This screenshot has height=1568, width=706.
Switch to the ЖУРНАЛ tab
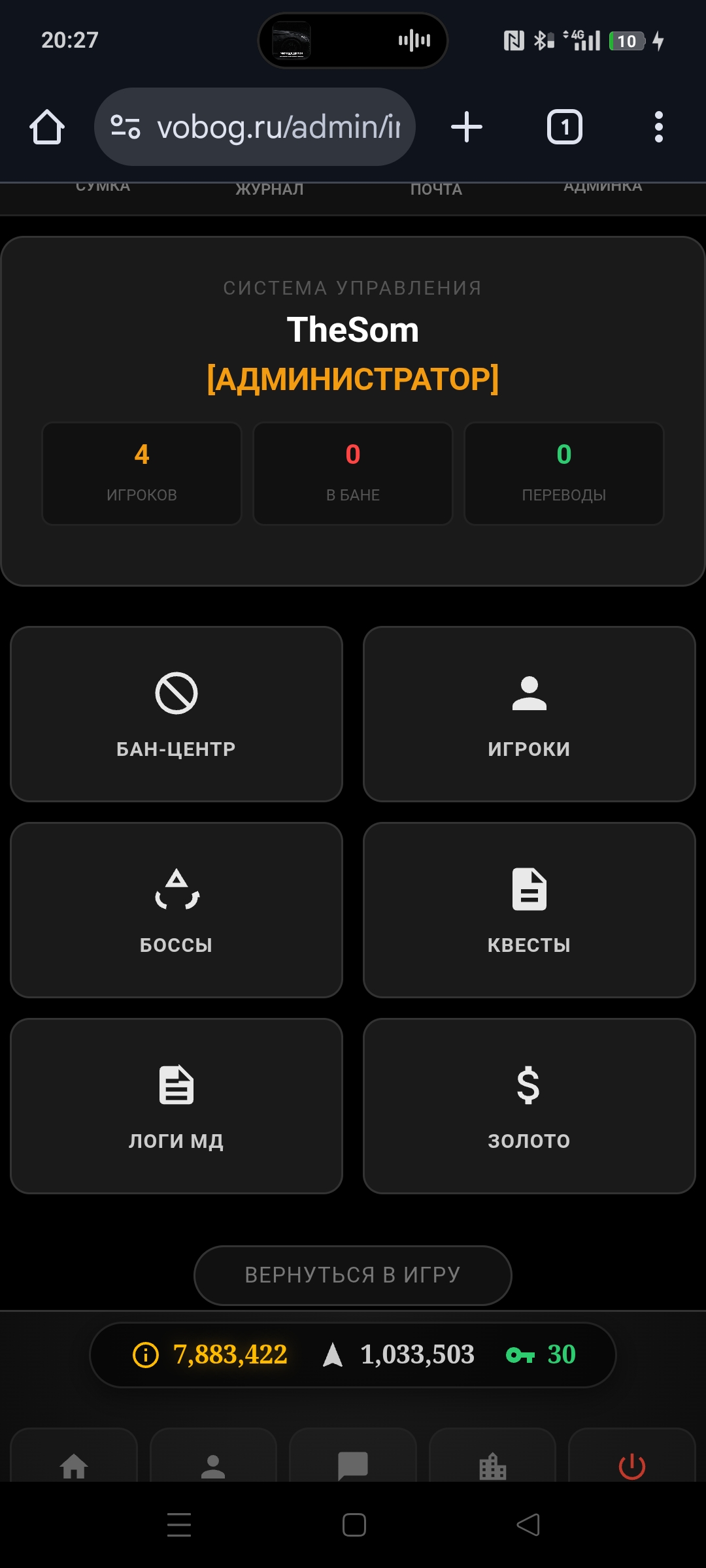[x=269, y=189]
